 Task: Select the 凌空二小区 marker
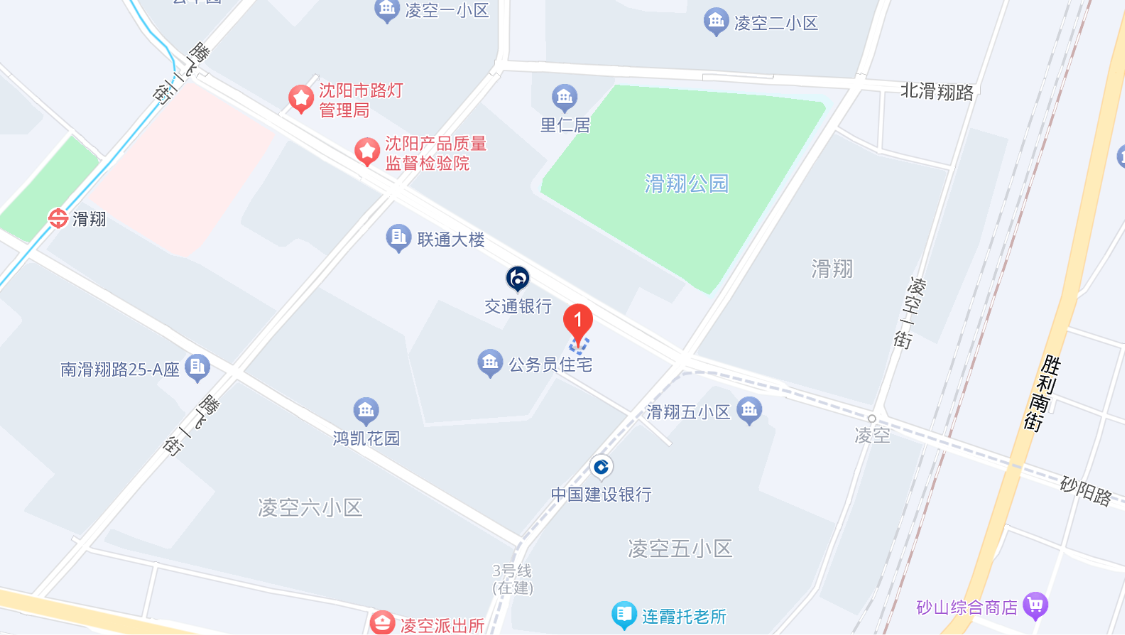coord(716,21)
